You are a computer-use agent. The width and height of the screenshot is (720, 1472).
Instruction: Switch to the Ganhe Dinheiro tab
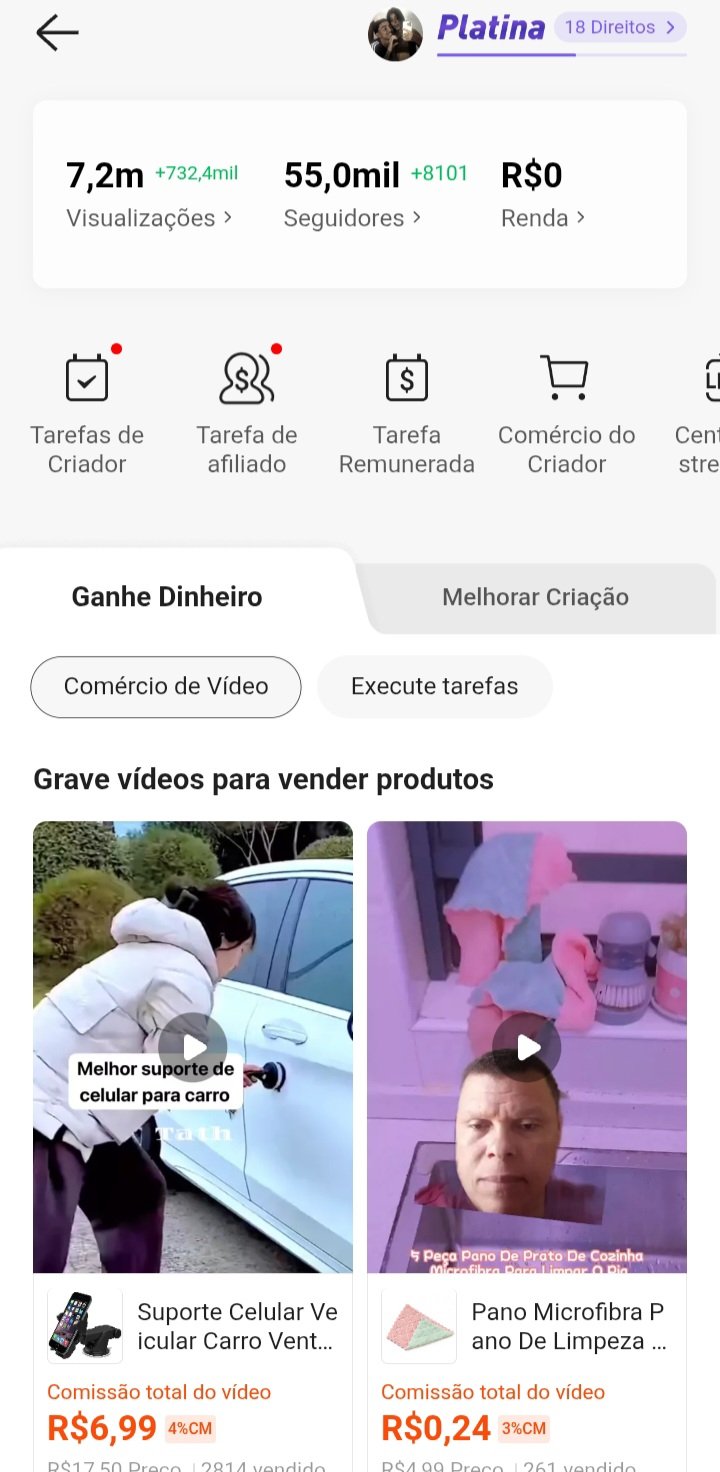(167, 597)
